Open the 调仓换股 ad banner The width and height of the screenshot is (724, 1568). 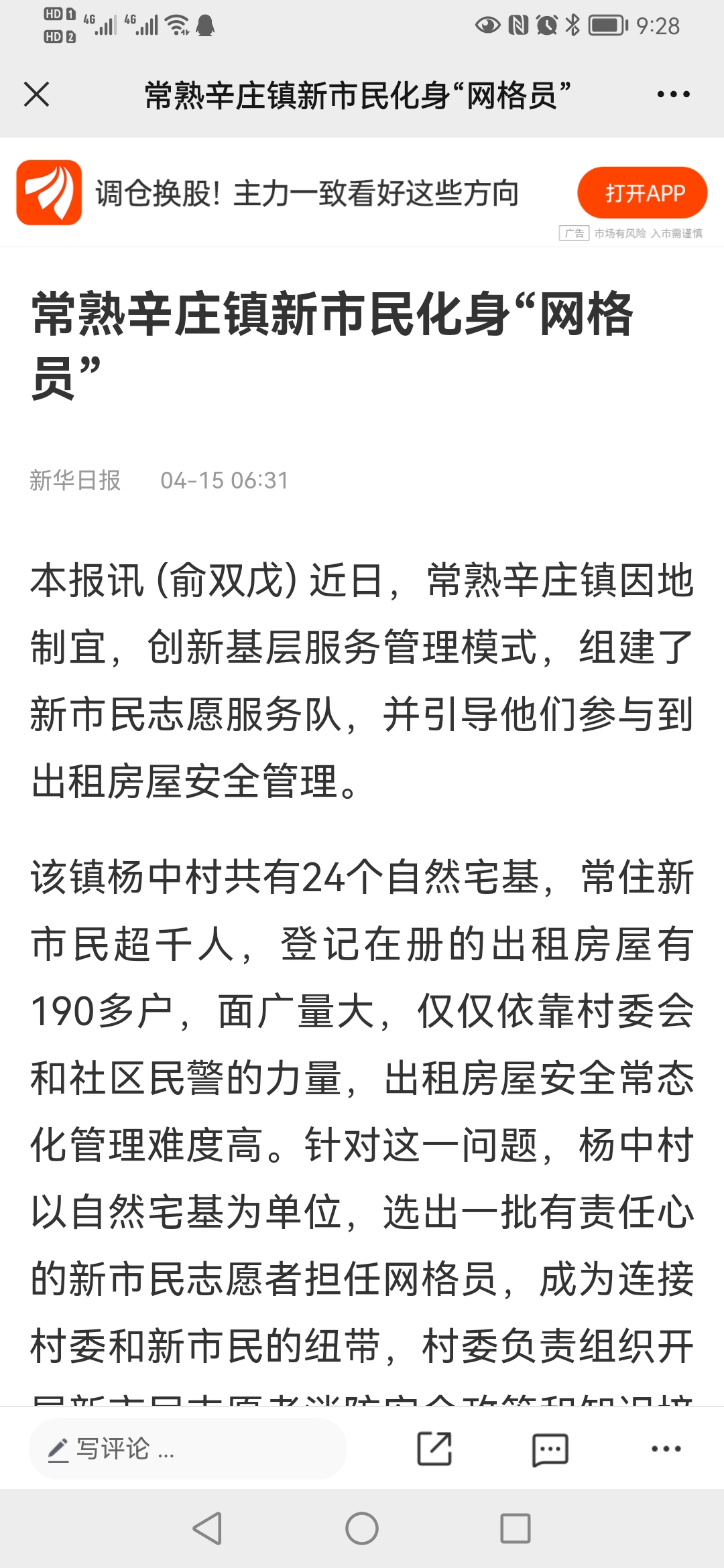[307, 194]
